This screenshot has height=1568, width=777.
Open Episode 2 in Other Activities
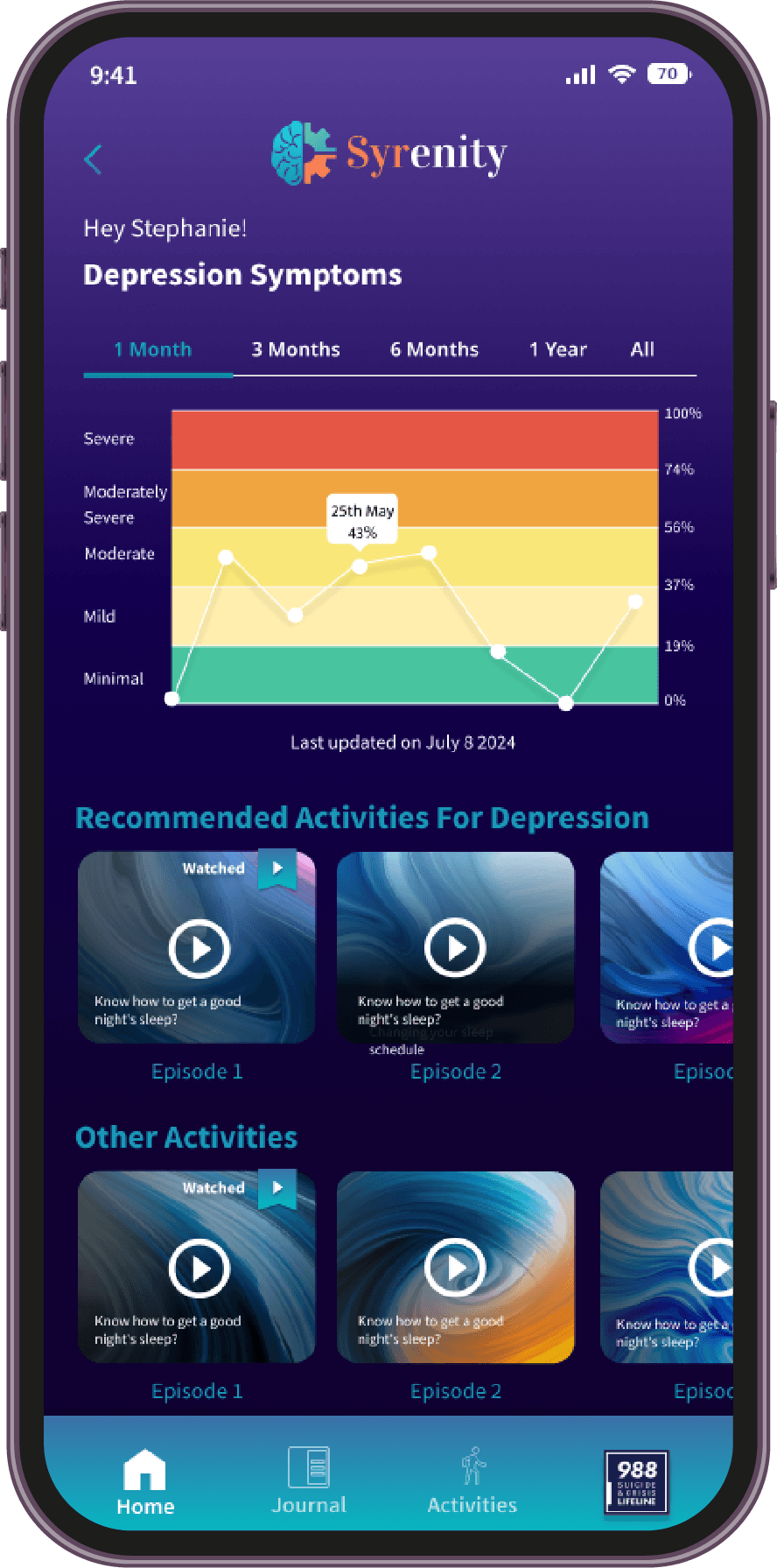[x=455, y=1268]
